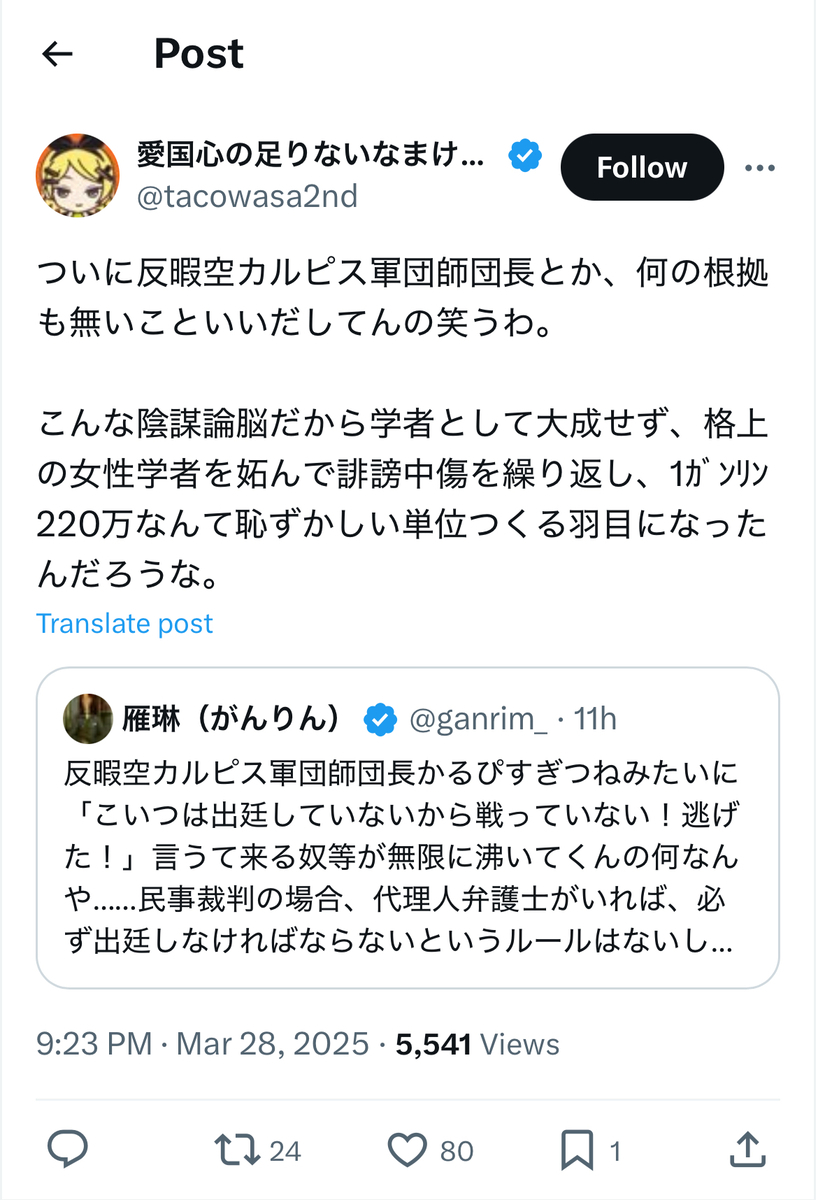Follow @tacowasa2nd
Screen dimensions: 818x1200
click(x=641, y=167)
